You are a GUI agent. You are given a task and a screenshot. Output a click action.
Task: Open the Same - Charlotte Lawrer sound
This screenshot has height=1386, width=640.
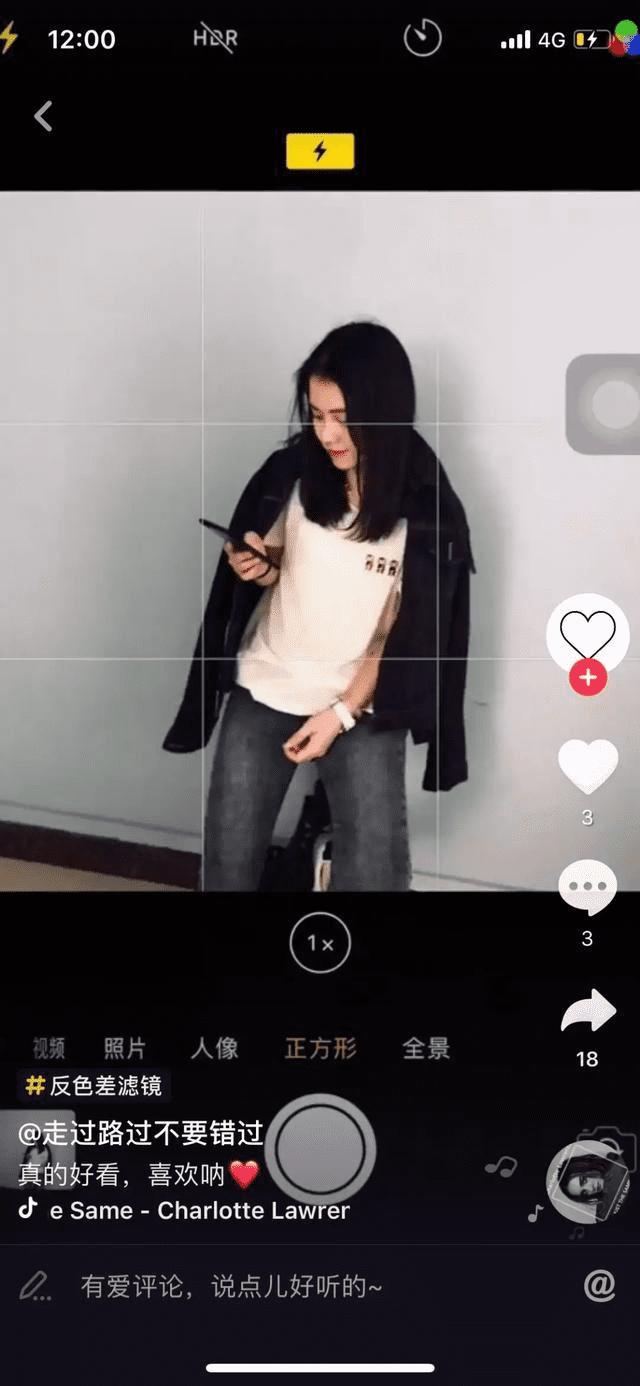pos(198,1210)
